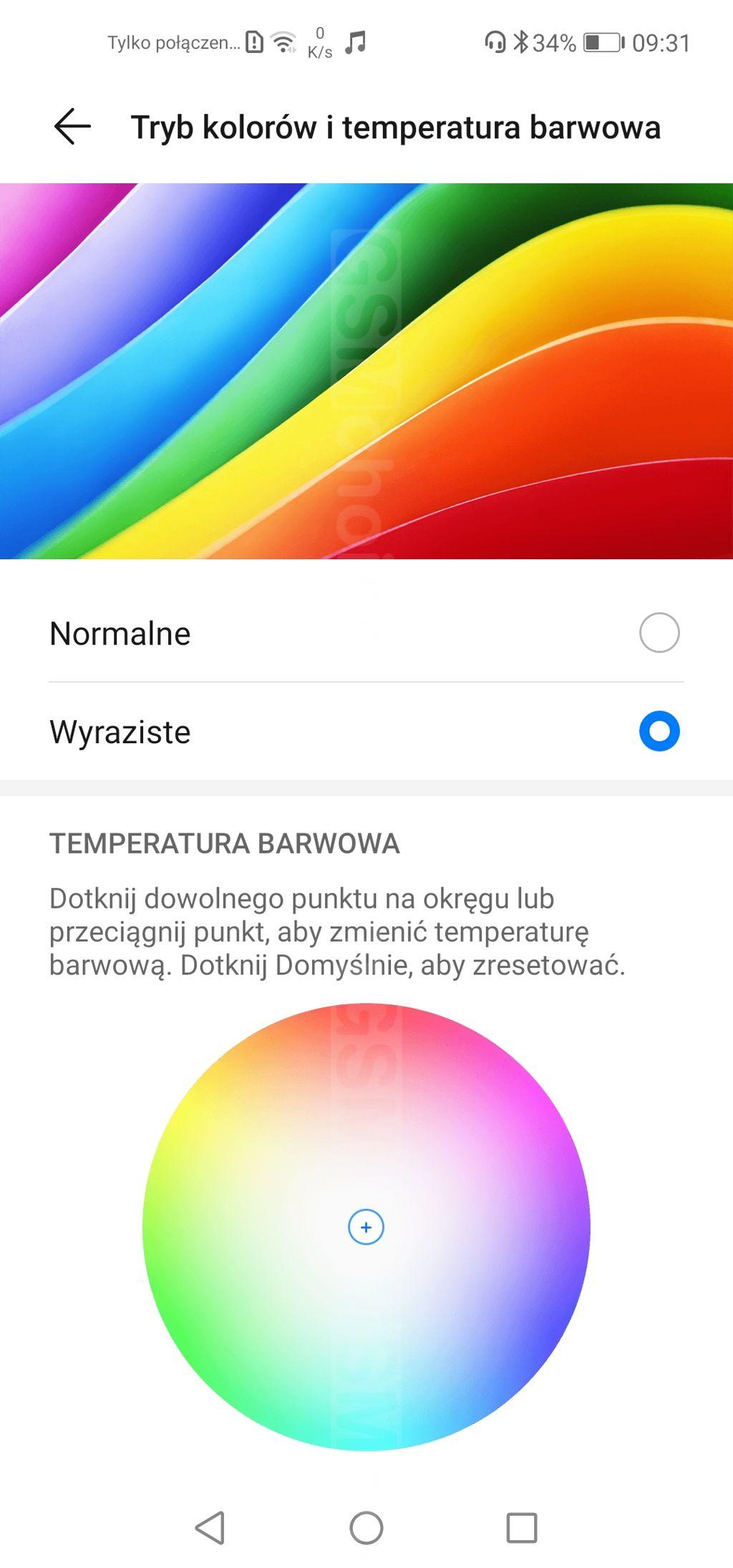Select the Normalne color mode
Image resolution: width=733 pixels, height=1568 pixels.
point(659,633)
